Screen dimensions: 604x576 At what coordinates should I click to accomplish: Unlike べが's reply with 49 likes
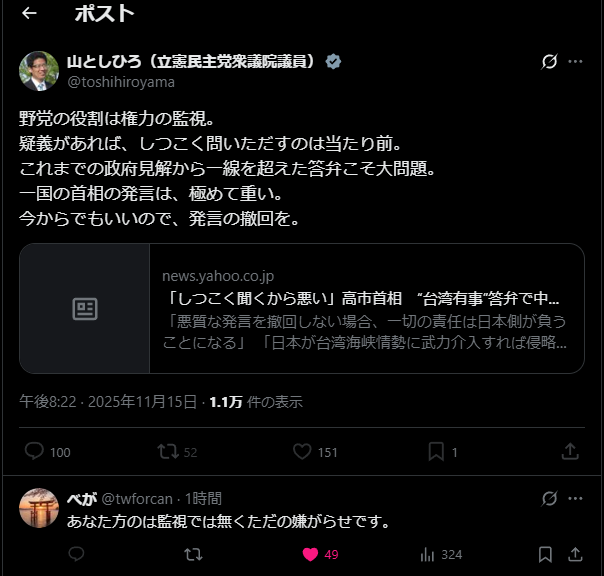(x=310, y=554)
